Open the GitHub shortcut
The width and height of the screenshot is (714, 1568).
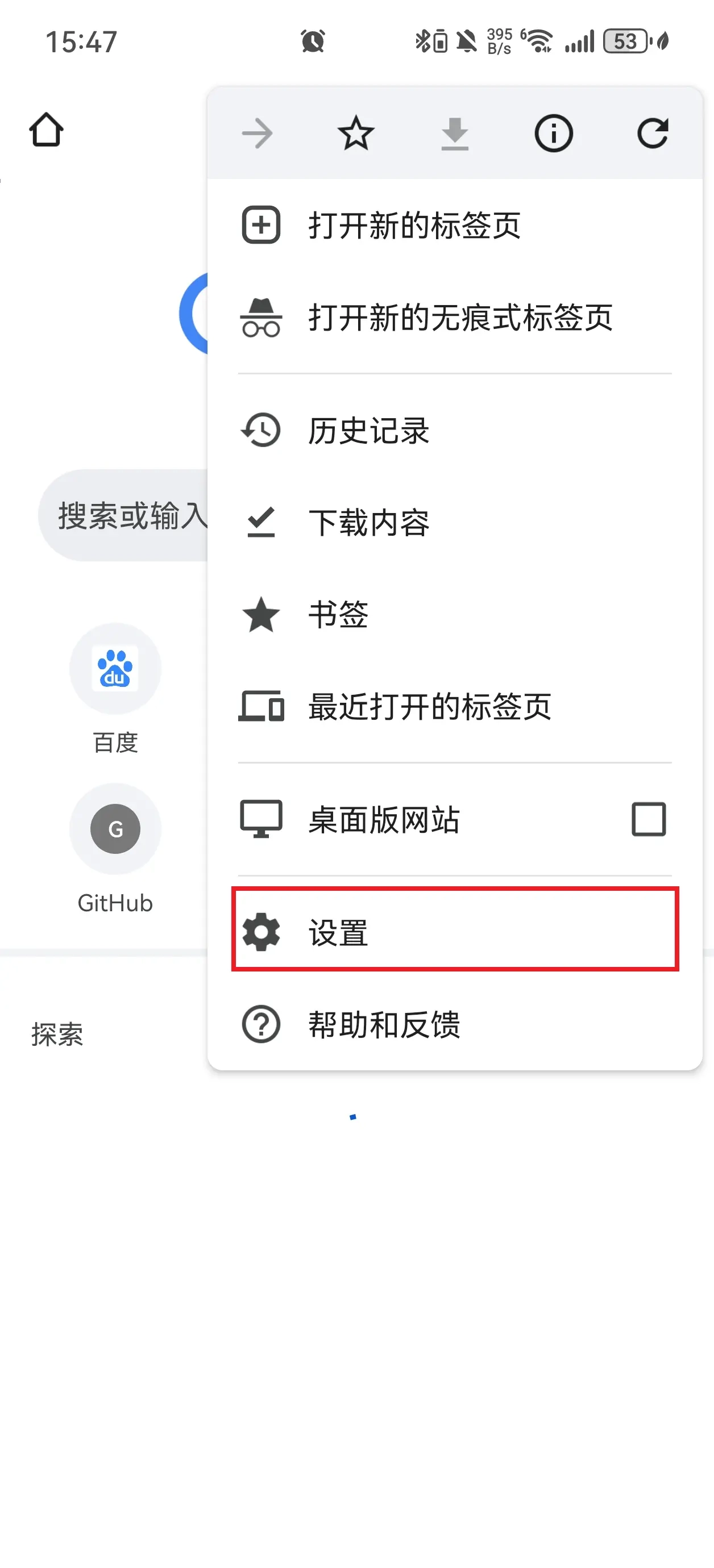115,829
